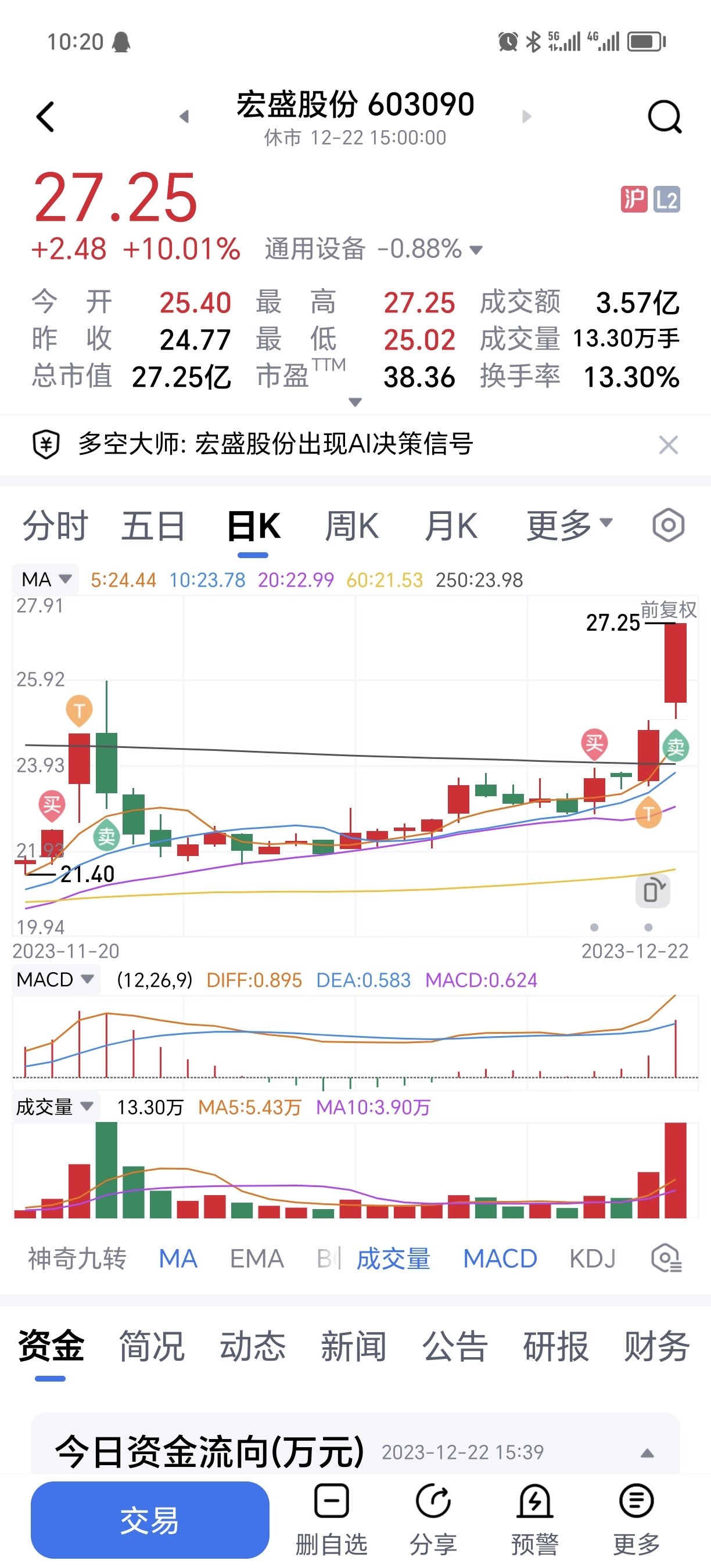The width and height of the screenshot is (711, 1568).
Task: Switch to the 分时 chart tab
Action: [55, 526]
